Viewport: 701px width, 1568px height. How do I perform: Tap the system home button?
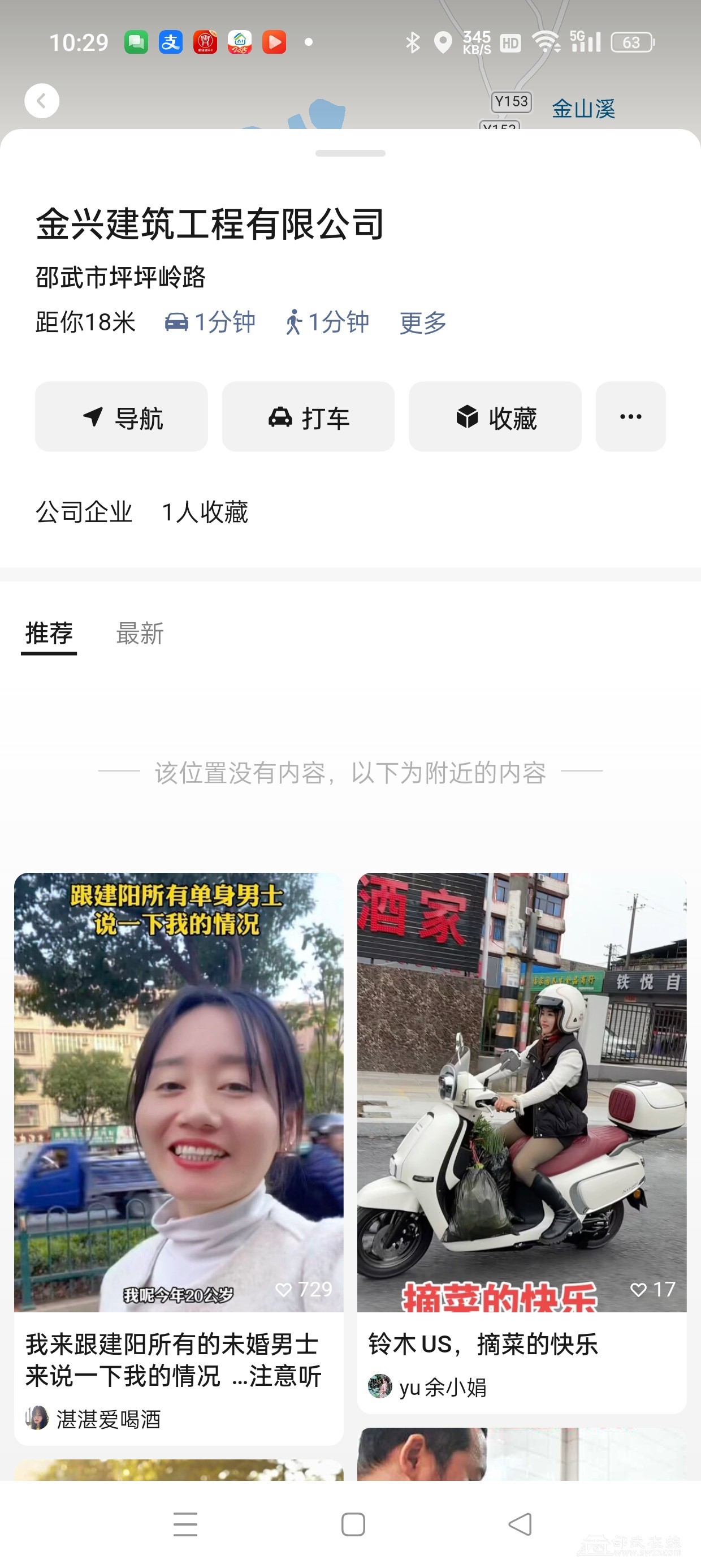tap(353, 1525)
